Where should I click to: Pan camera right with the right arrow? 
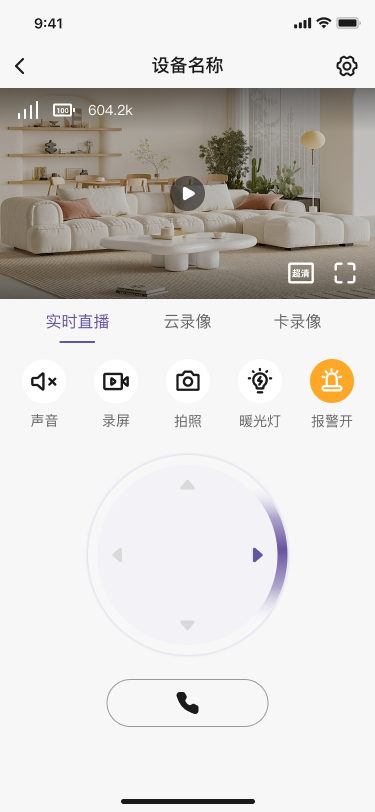(258, 555)
